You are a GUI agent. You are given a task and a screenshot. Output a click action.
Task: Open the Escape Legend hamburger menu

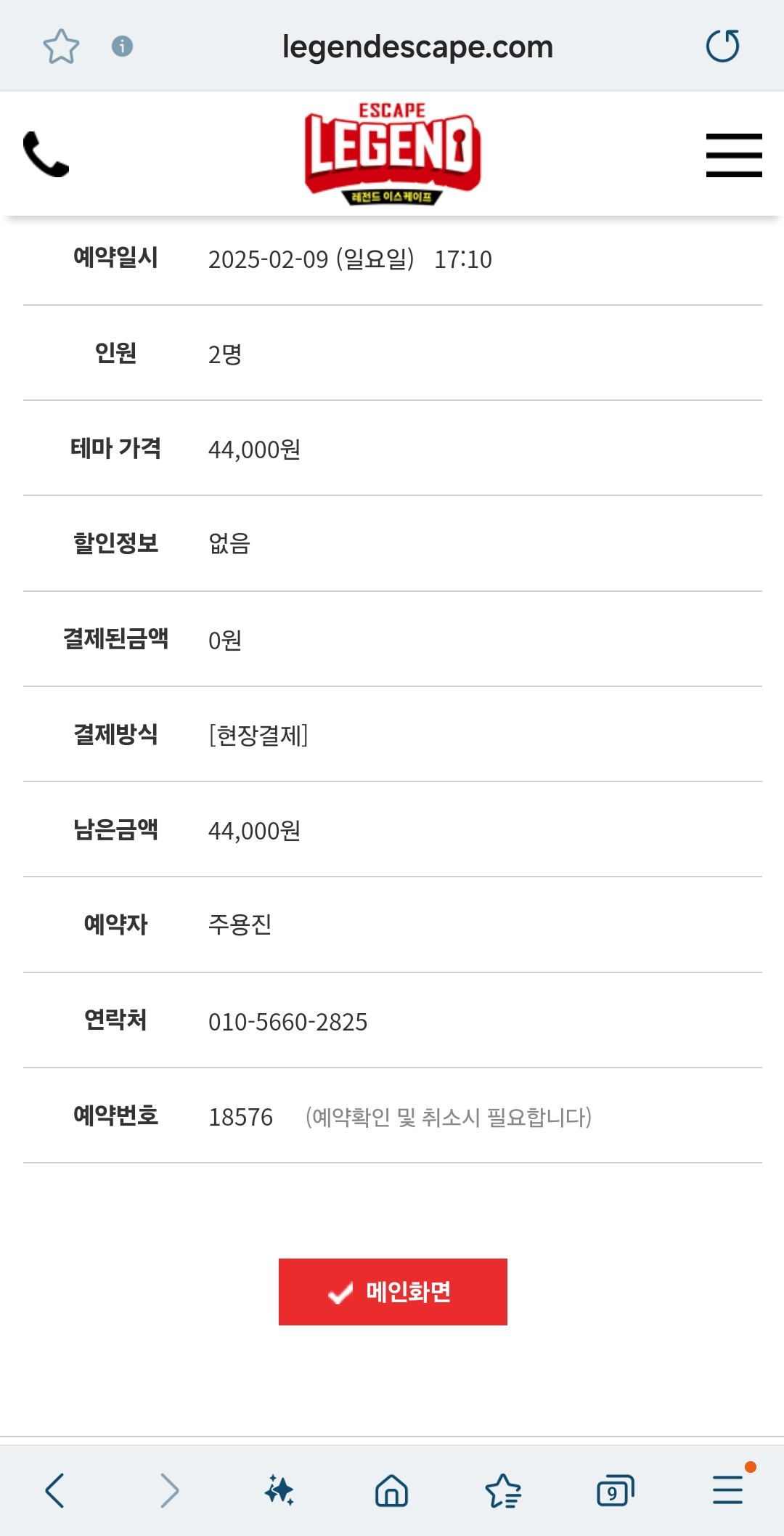[733, 155]
